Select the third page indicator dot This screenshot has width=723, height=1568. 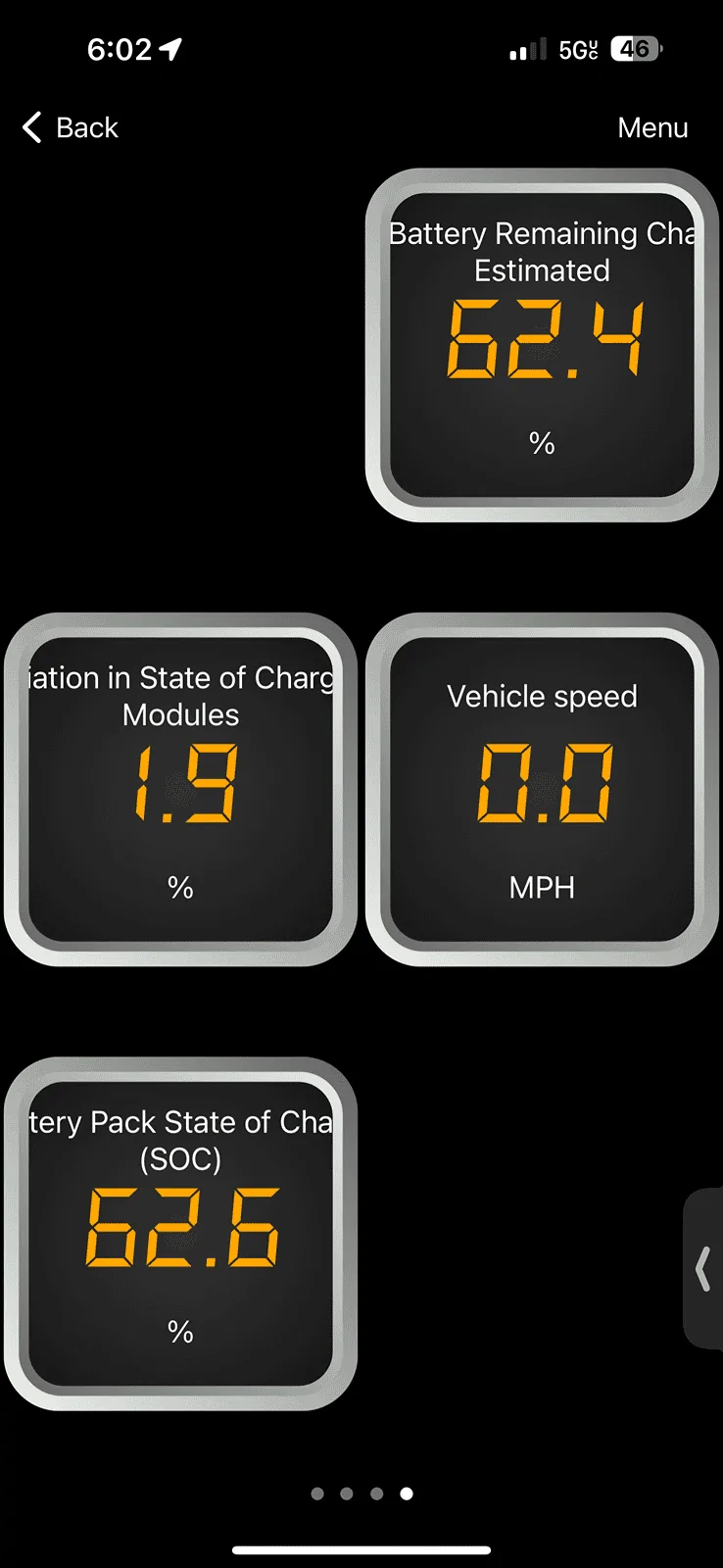tap(376, 1494)
